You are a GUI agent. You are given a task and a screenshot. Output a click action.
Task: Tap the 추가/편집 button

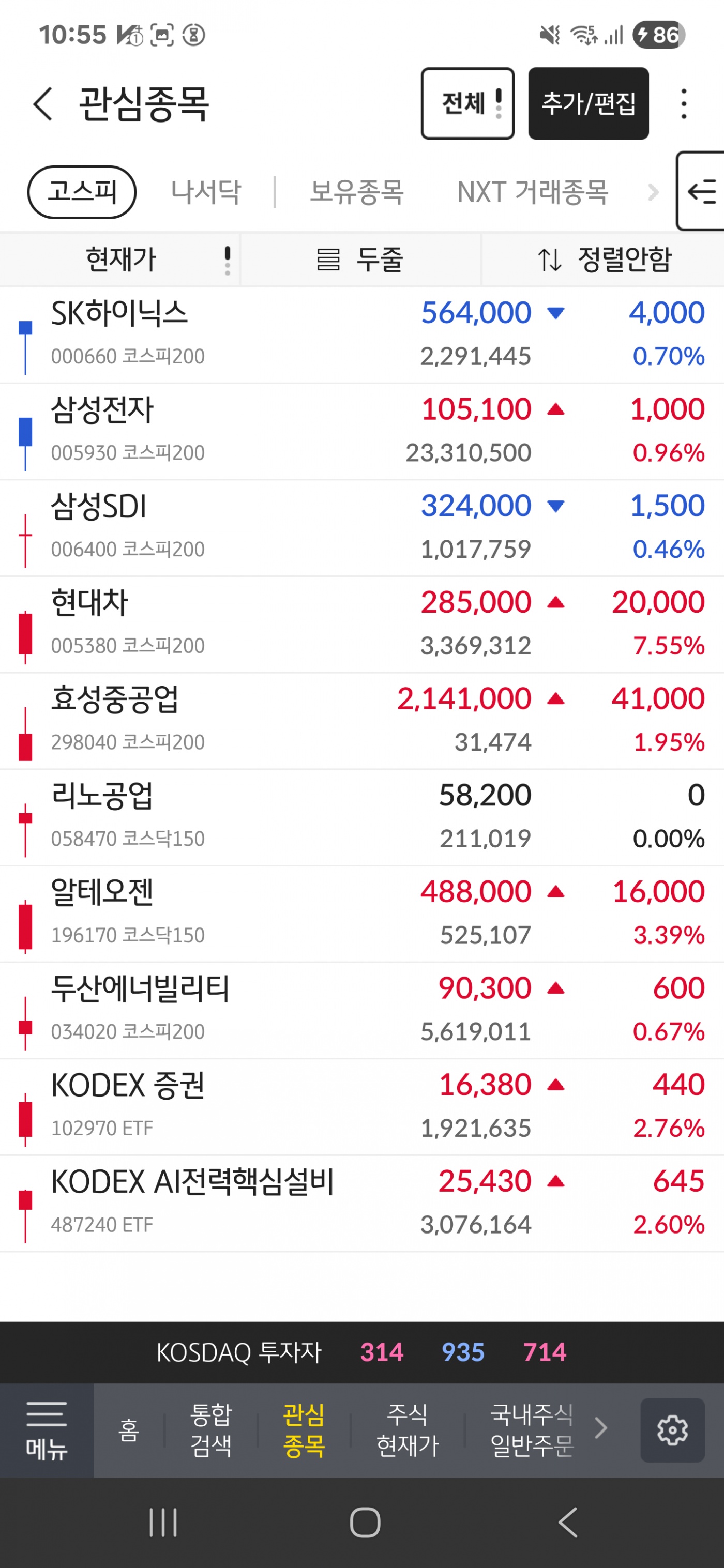587,103
